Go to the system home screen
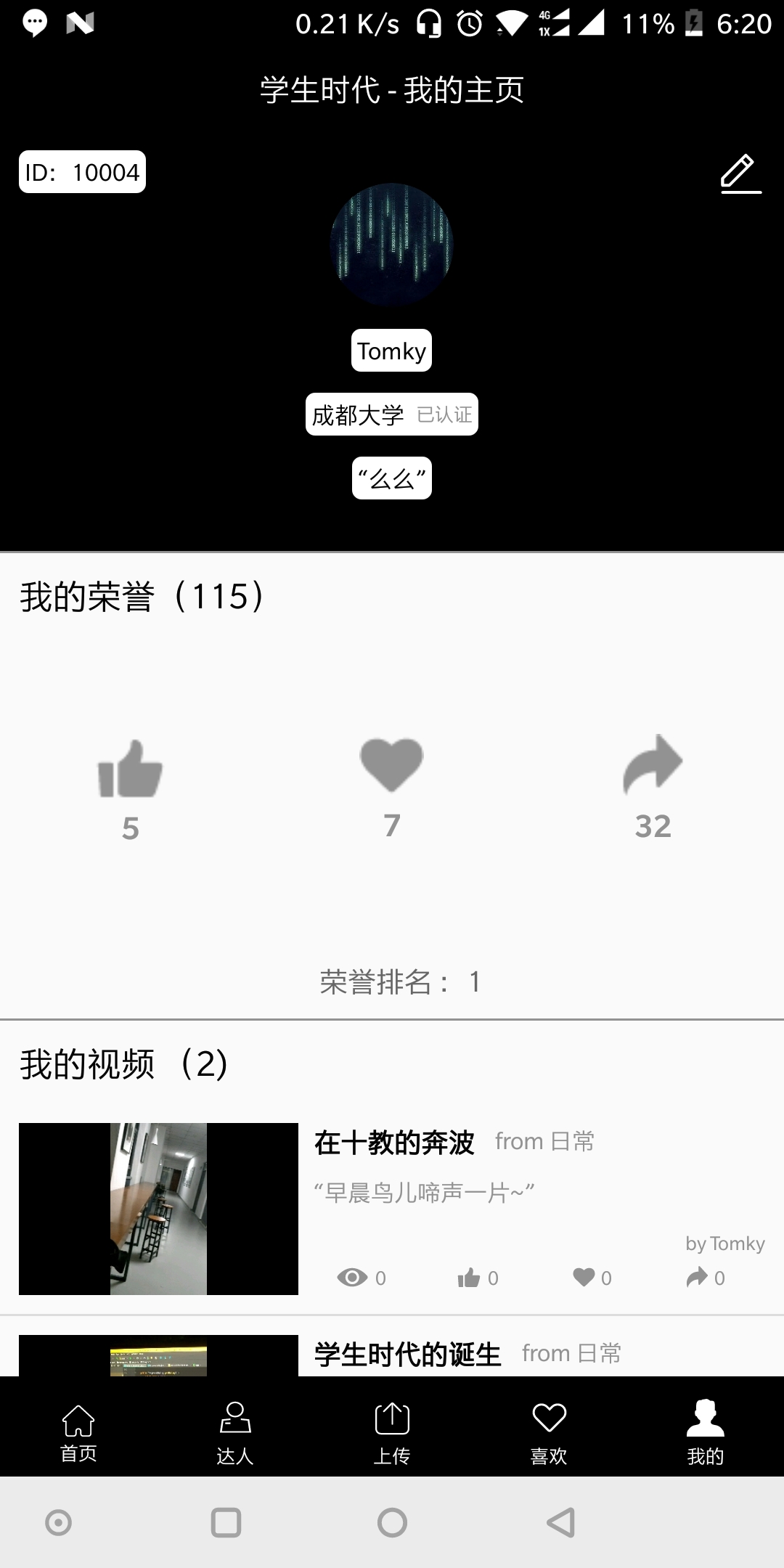 [392, 1522]
